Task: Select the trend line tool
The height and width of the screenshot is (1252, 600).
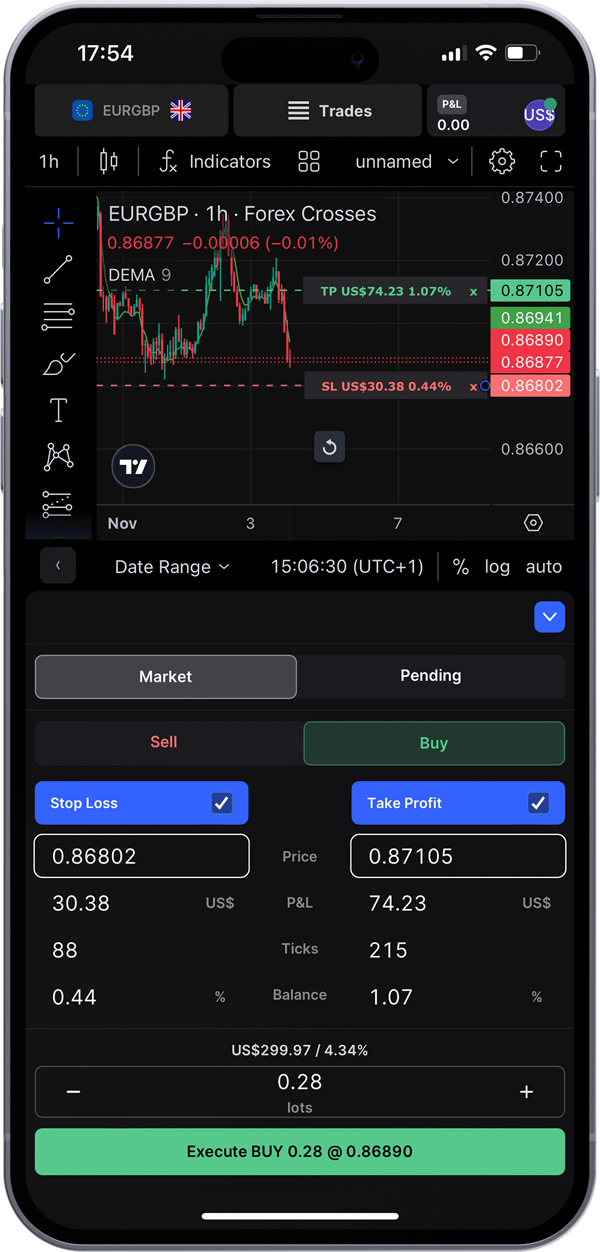Action: 58,270
